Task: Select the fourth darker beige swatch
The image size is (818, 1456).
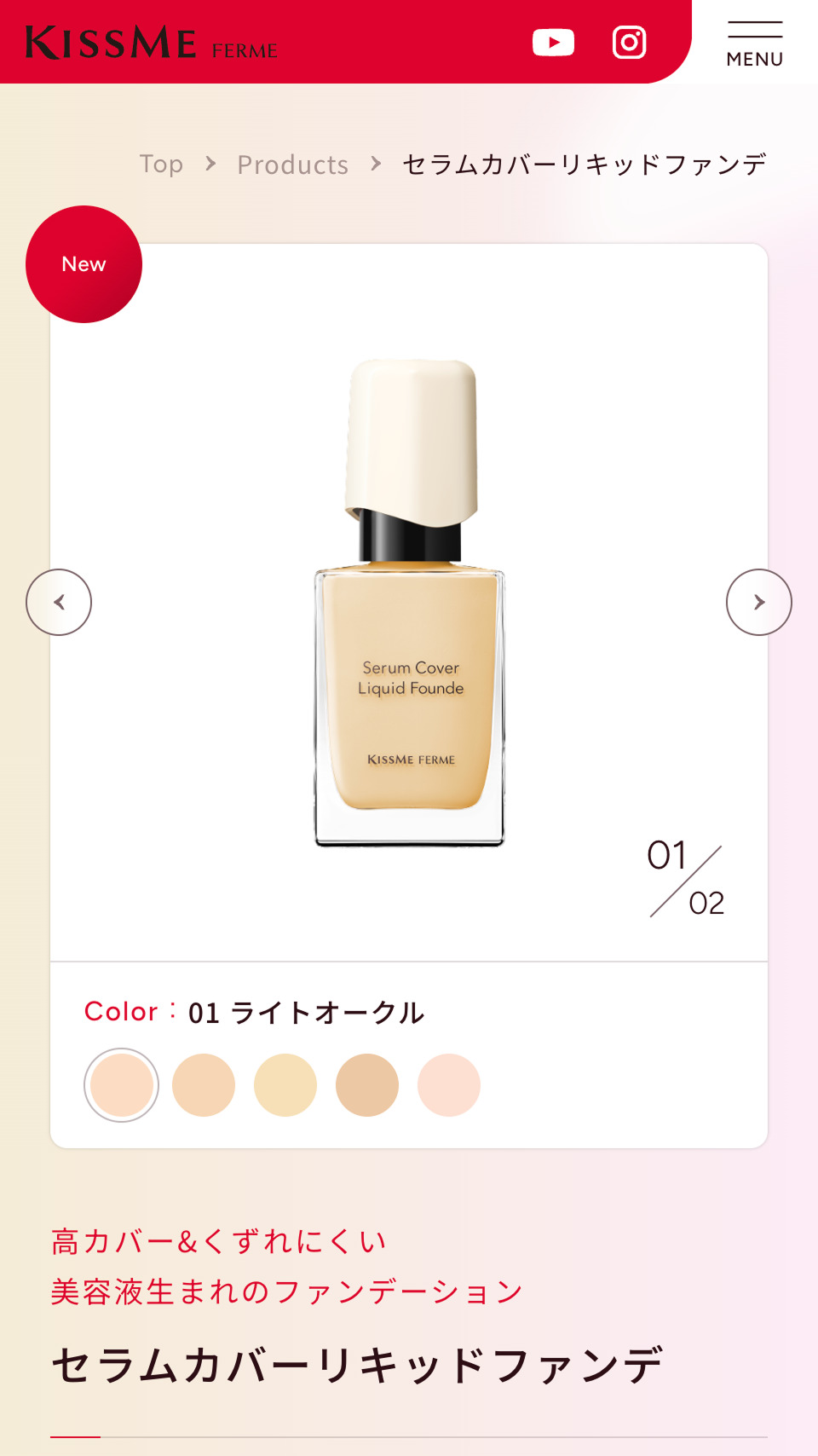Action: click(367, 1085)
